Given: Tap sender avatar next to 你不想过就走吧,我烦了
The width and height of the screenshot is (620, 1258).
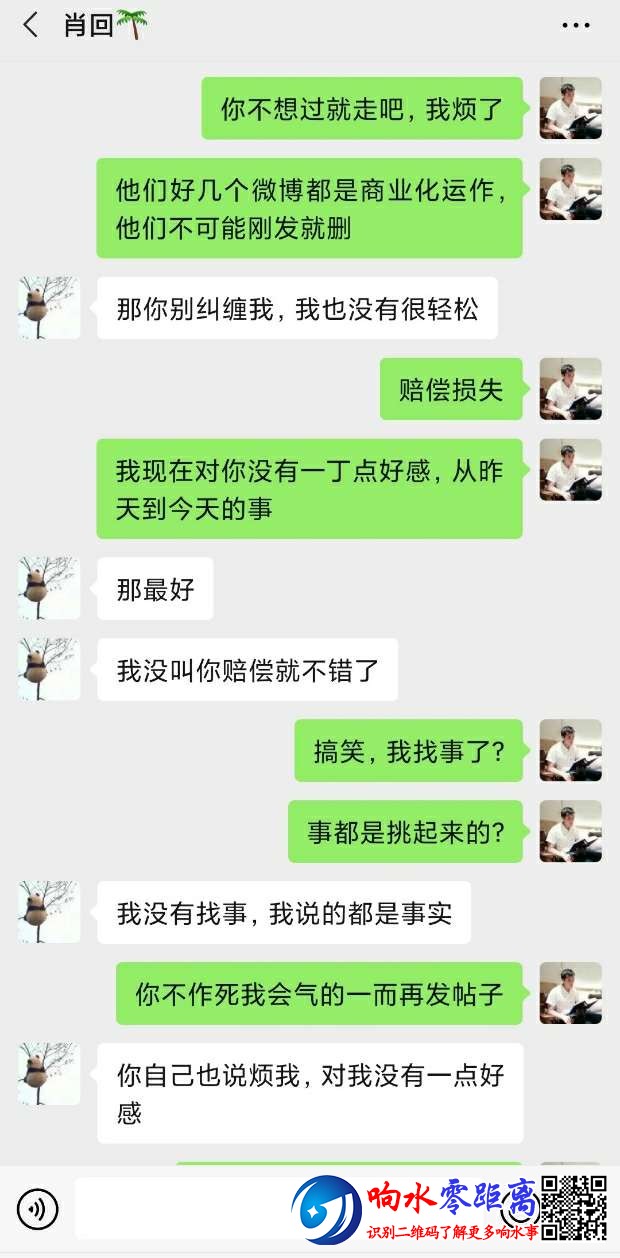Looking at the screenshot, I should click(x=570, y=108).
